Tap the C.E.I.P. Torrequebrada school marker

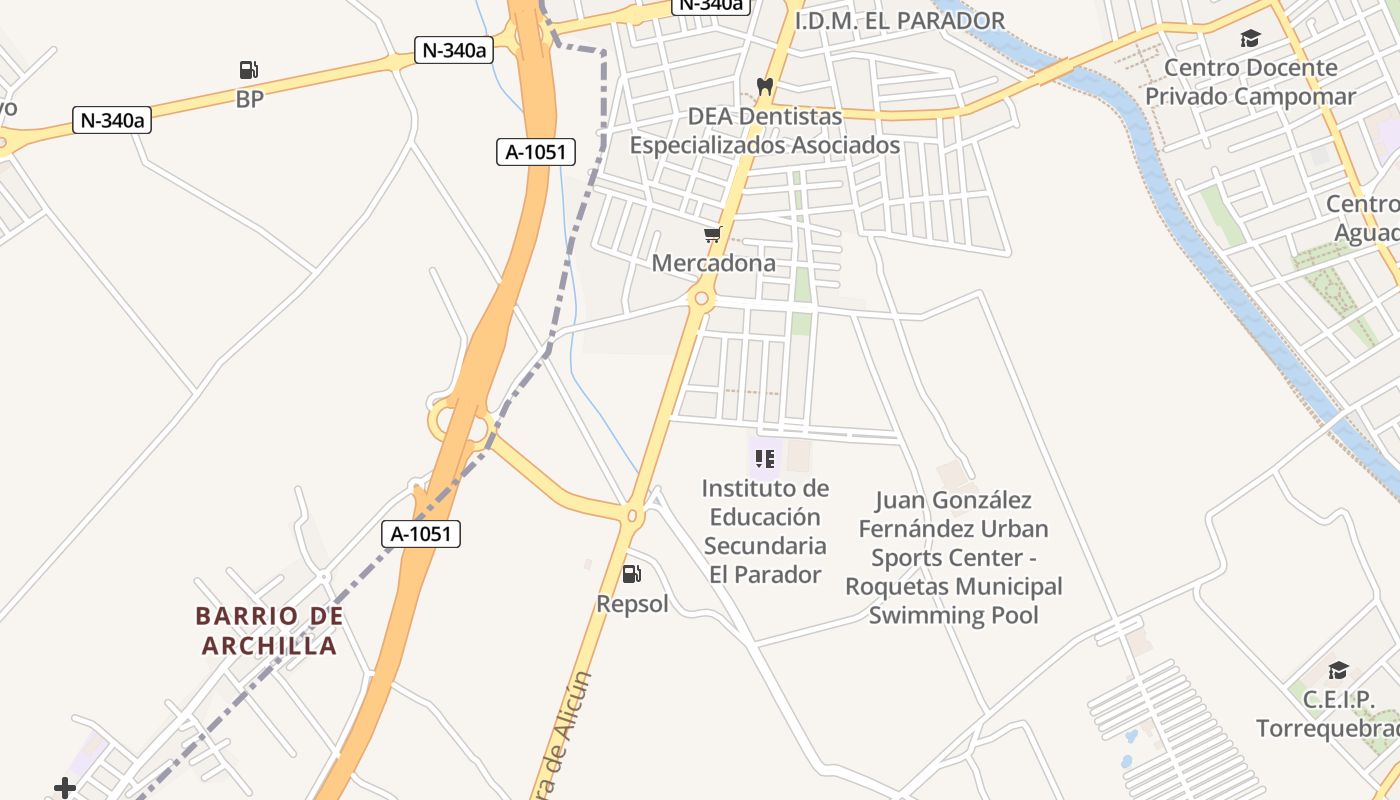click(x=1338, y=671)
